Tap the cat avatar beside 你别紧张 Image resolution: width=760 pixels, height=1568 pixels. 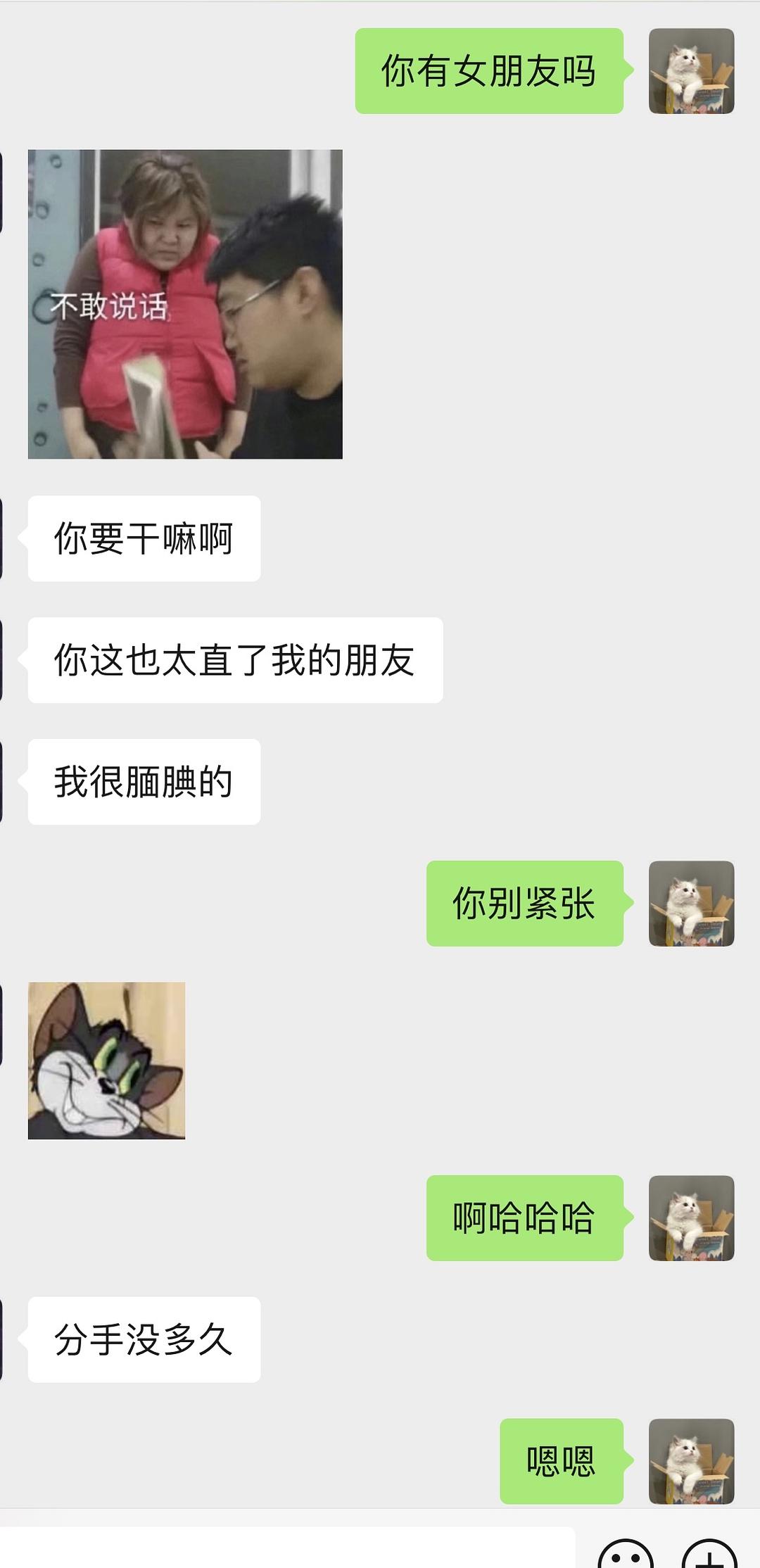[x=691, y=904]
